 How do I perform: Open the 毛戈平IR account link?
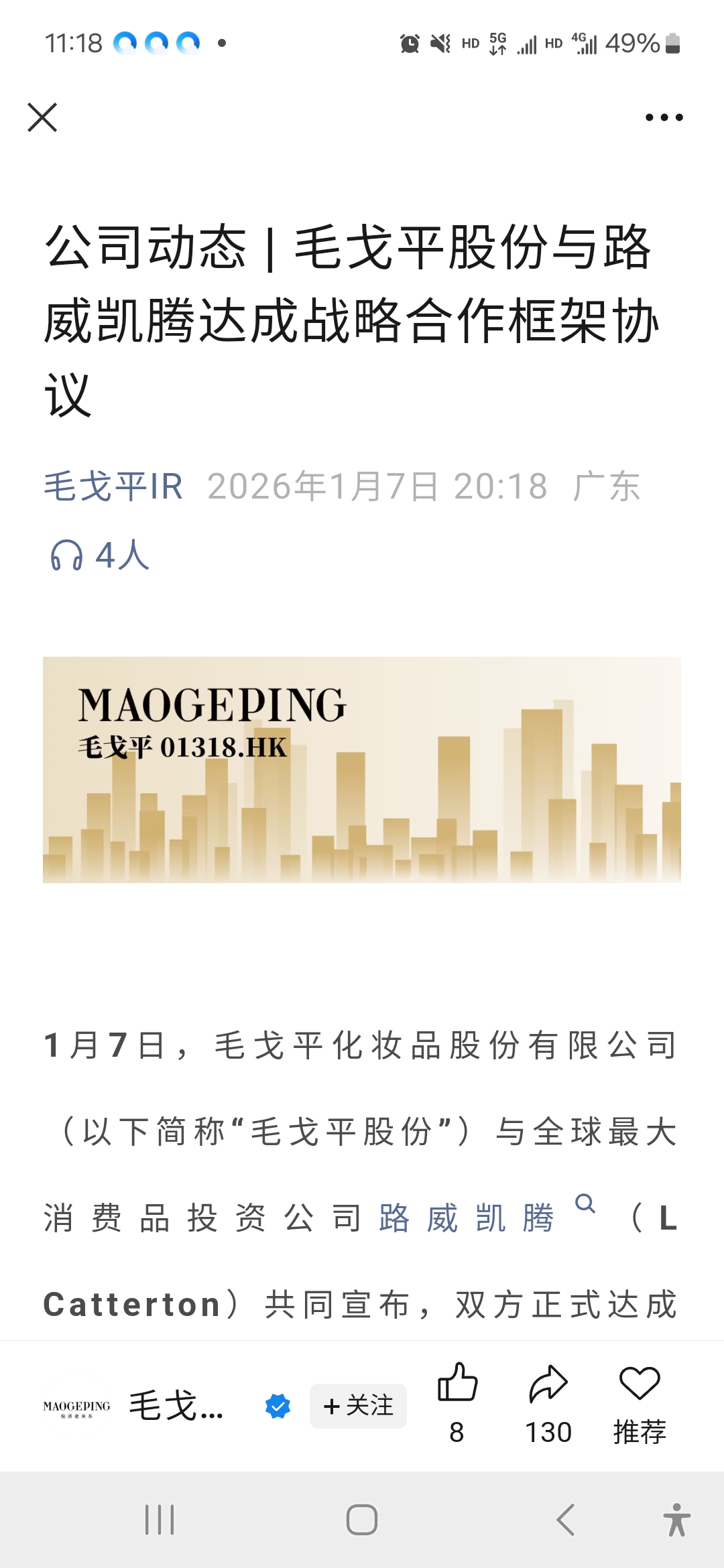(x=113, y=486)
